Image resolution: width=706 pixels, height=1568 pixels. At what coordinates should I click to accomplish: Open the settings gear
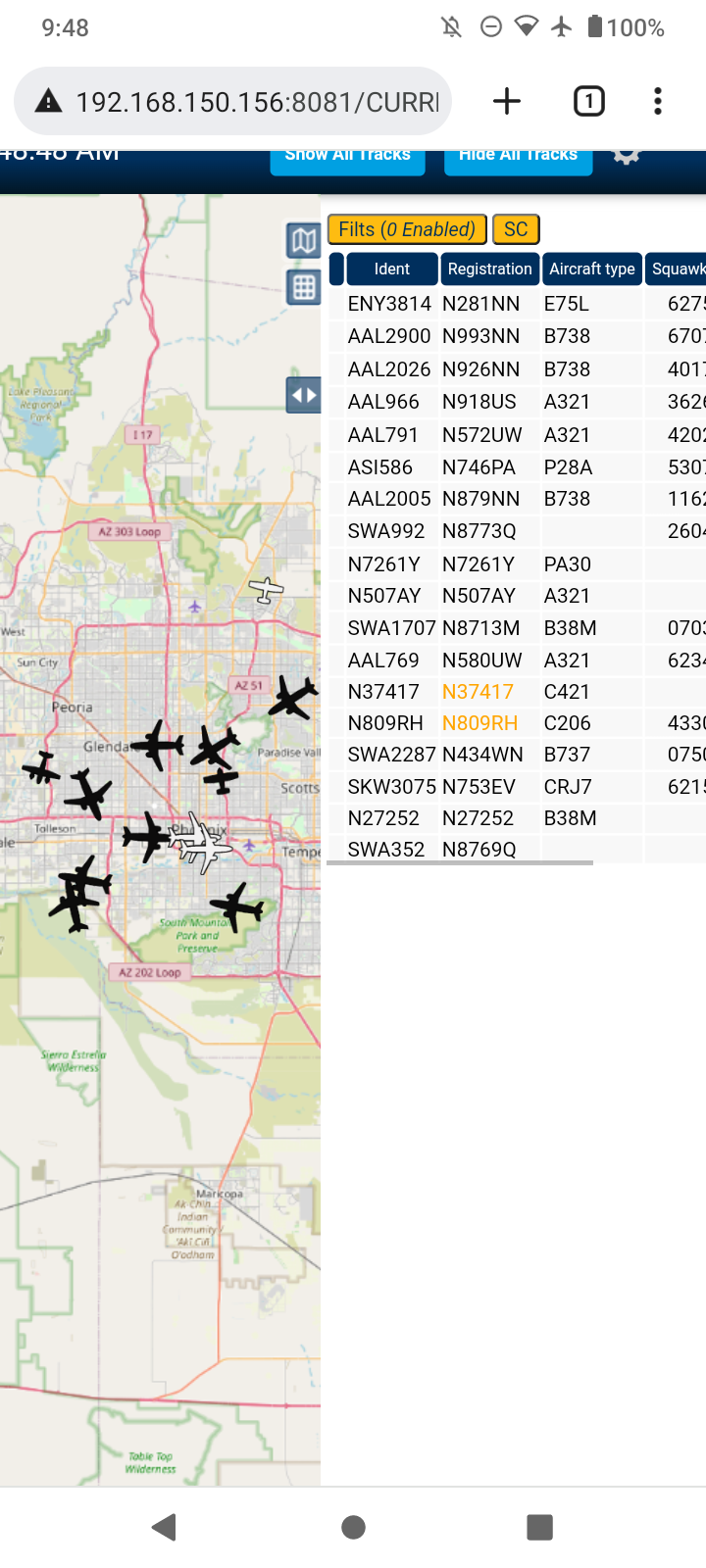[628, 157]
